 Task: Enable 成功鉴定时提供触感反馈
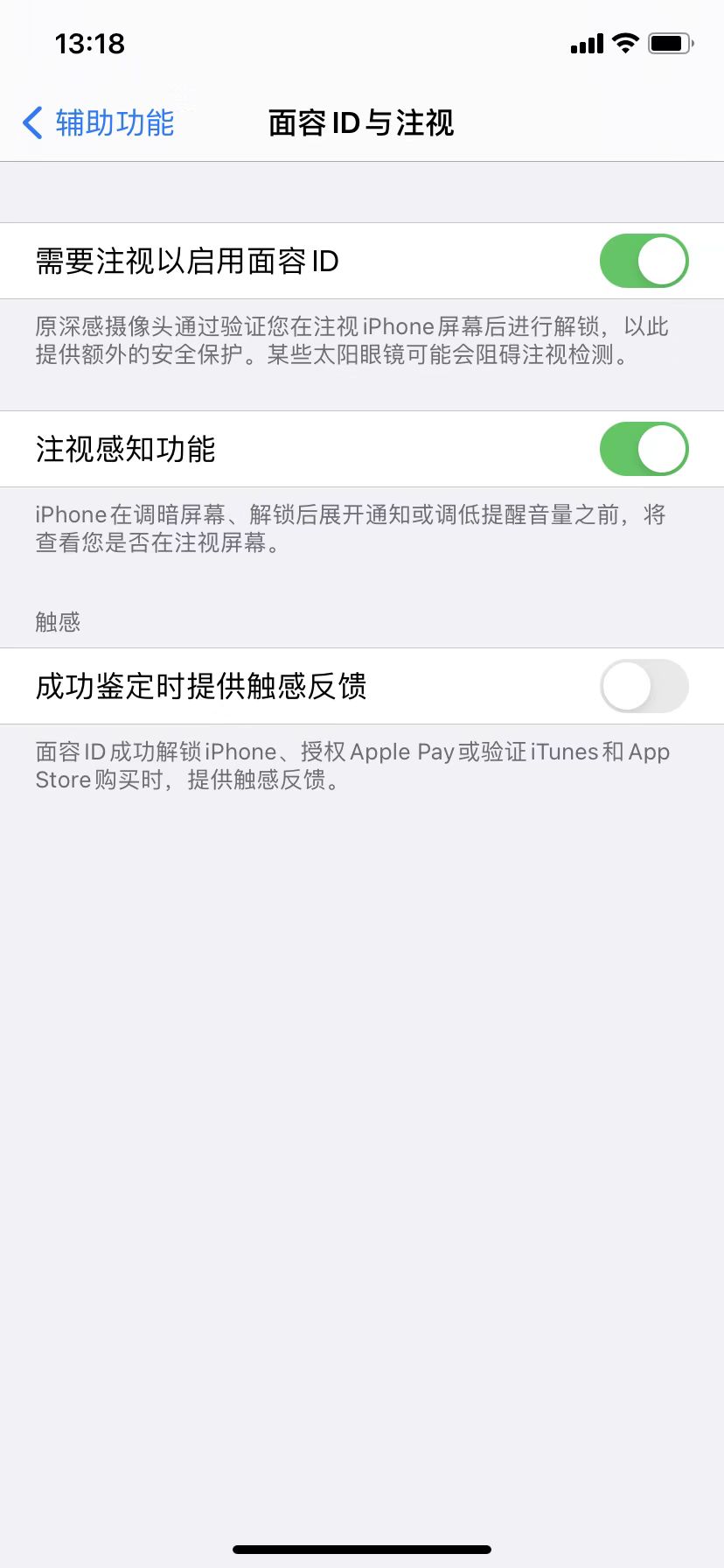click(644, 686)
